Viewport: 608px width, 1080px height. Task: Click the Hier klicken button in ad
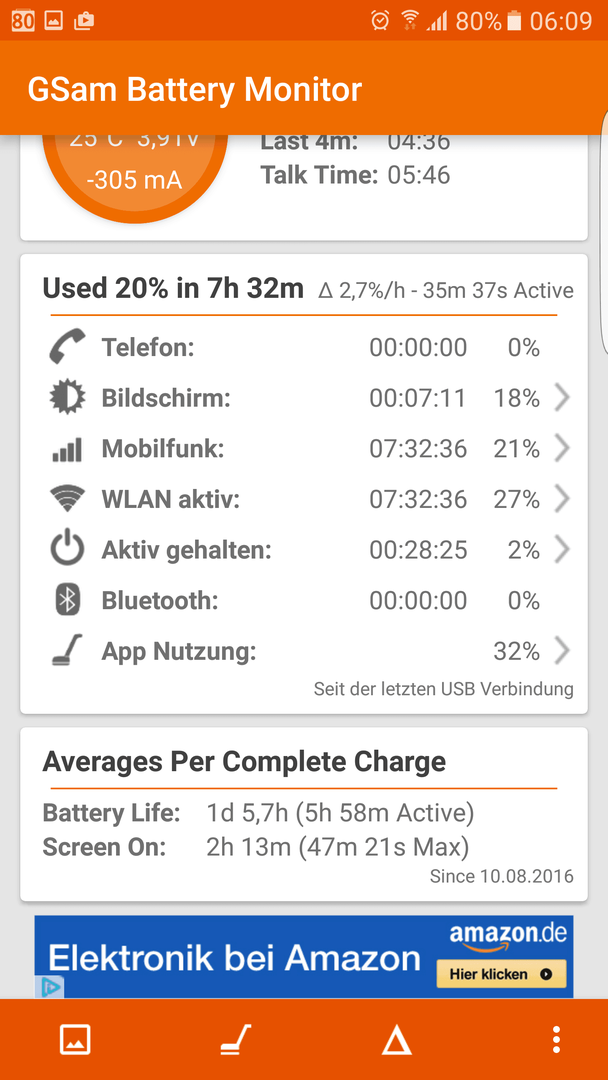pyautogui.click(x=501, y=974)
